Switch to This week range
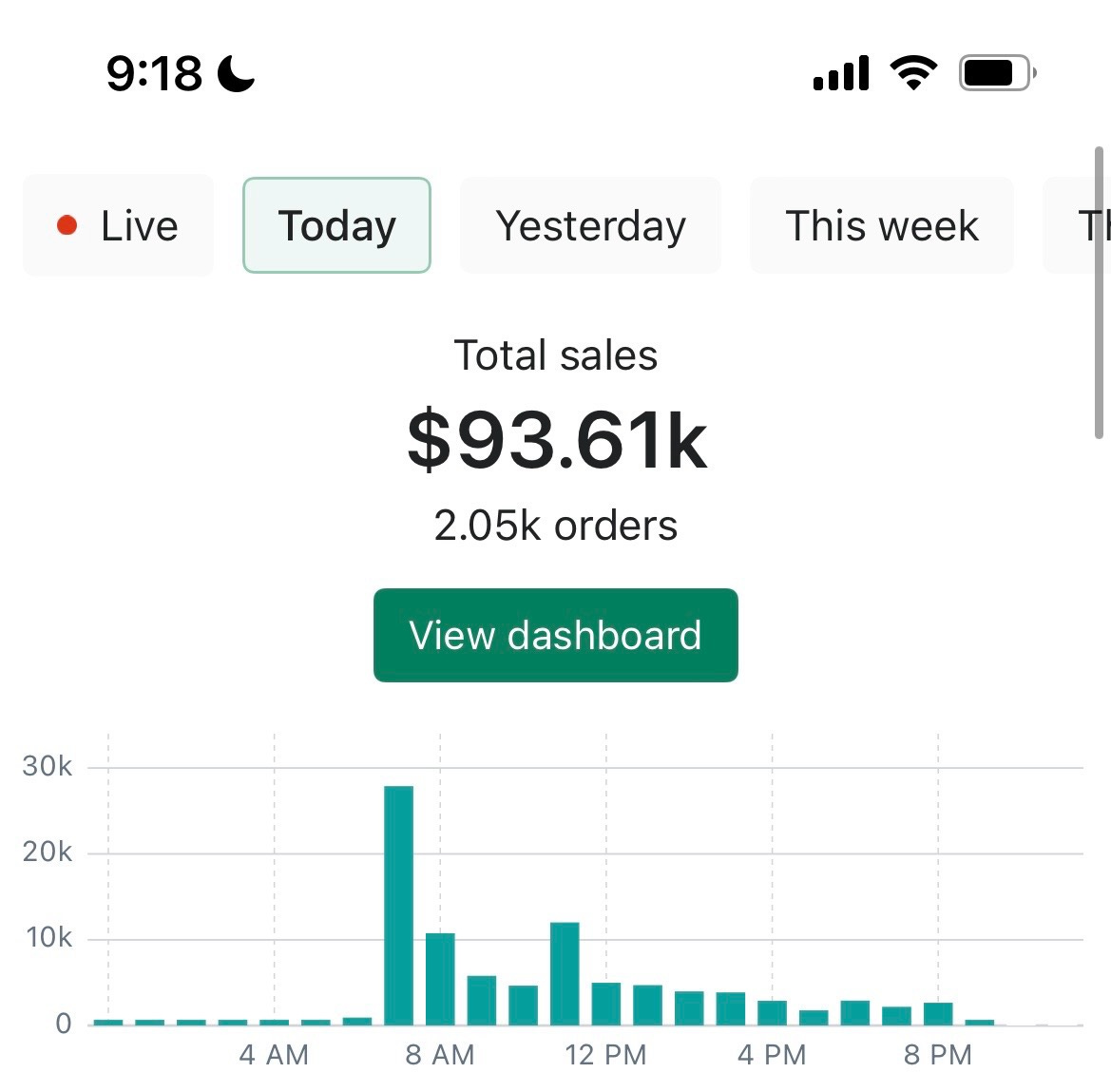Viewport: 1111px width, 1092px height. (881, 226)
